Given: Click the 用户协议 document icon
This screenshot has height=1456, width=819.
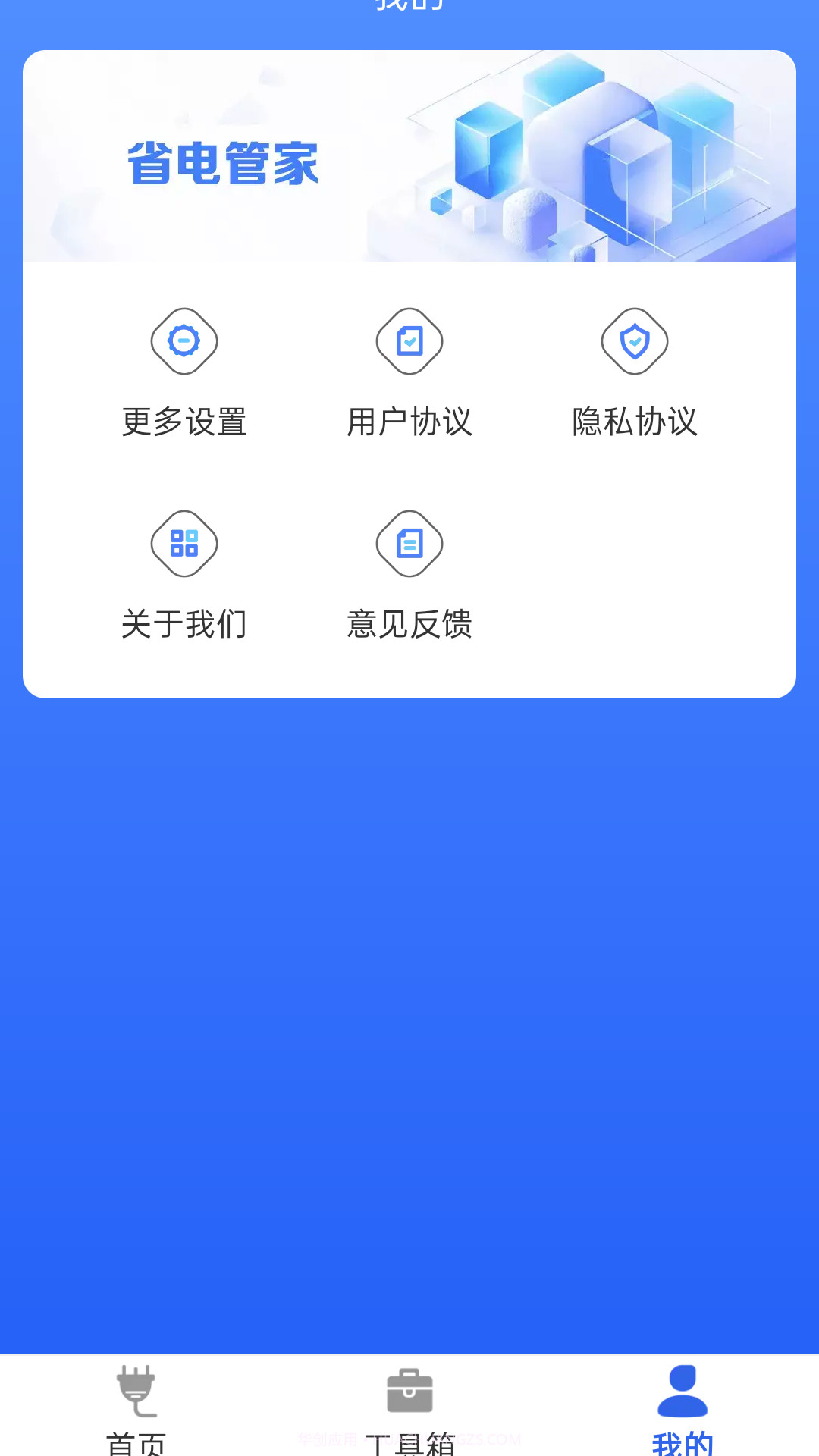Looking at the screenshot, I should [x=409, y=341].
